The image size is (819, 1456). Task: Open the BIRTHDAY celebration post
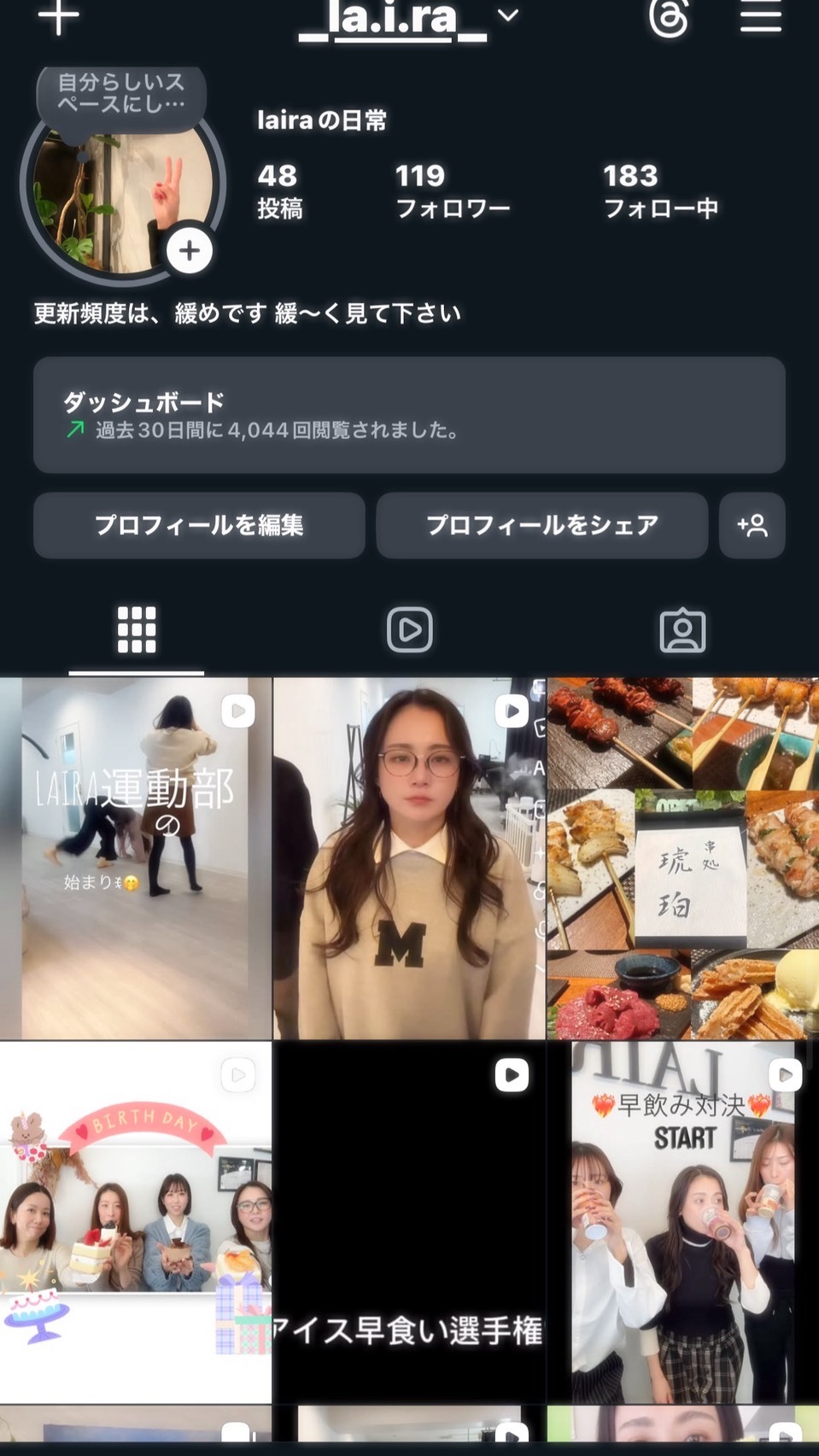click(136, 1221)
